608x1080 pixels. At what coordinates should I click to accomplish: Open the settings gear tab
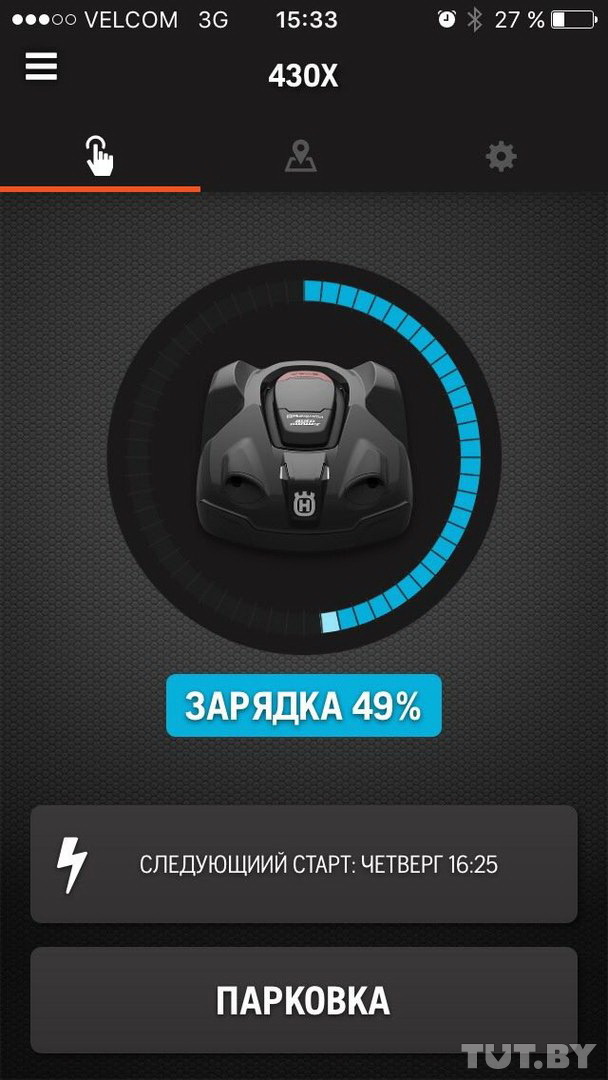click(x=501, y=157)
